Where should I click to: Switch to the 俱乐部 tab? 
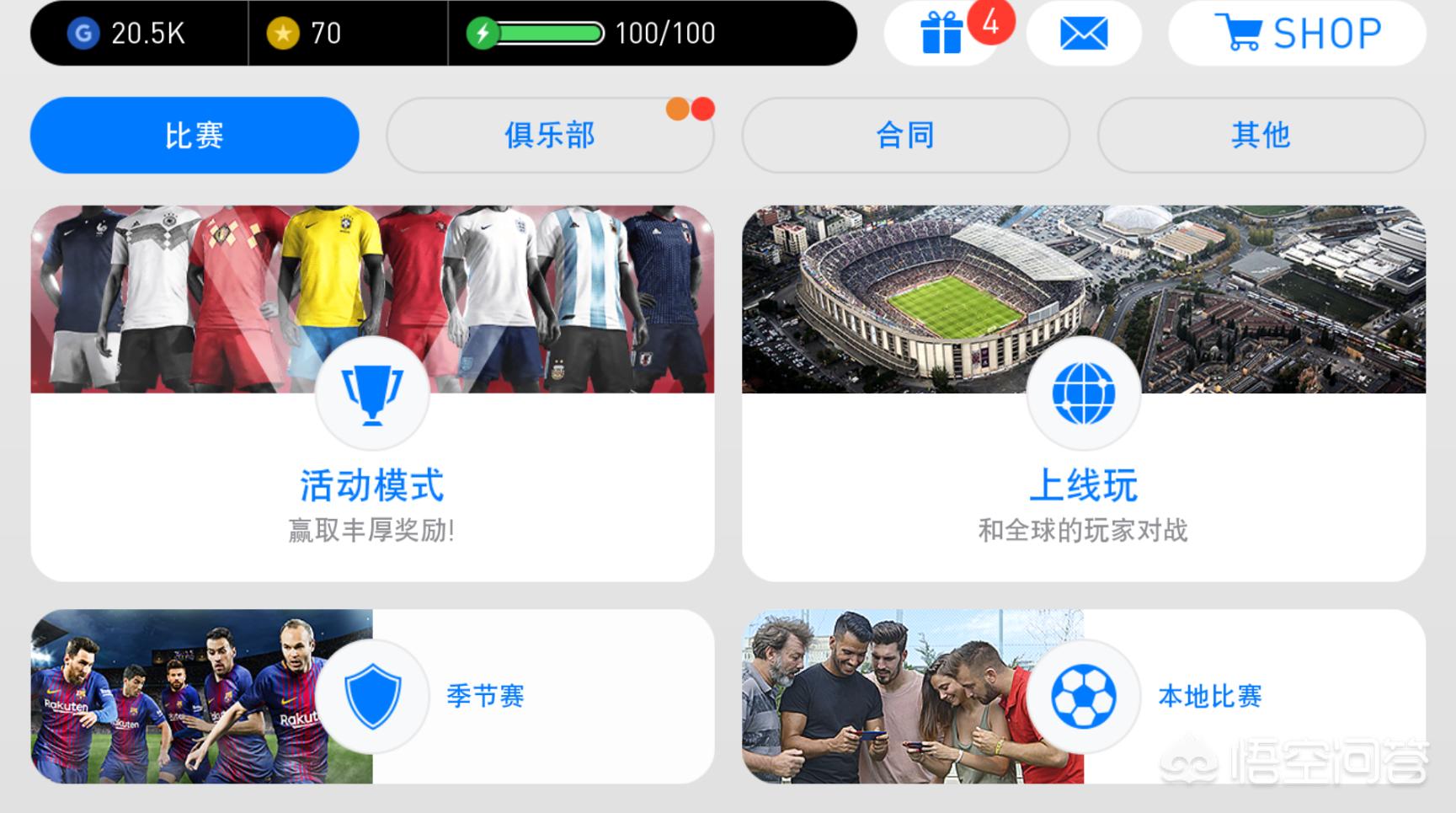click(x=550, y=135)
